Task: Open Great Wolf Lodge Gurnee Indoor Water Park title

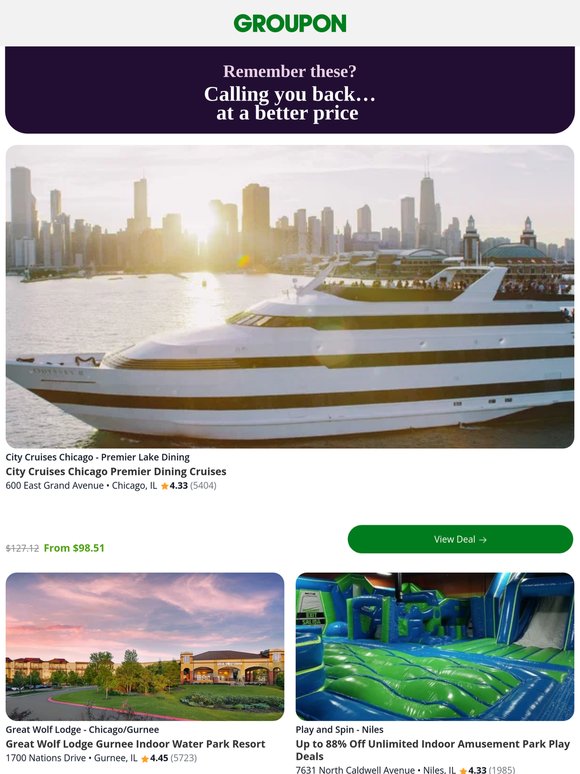Action: click(x=135, y=744)
